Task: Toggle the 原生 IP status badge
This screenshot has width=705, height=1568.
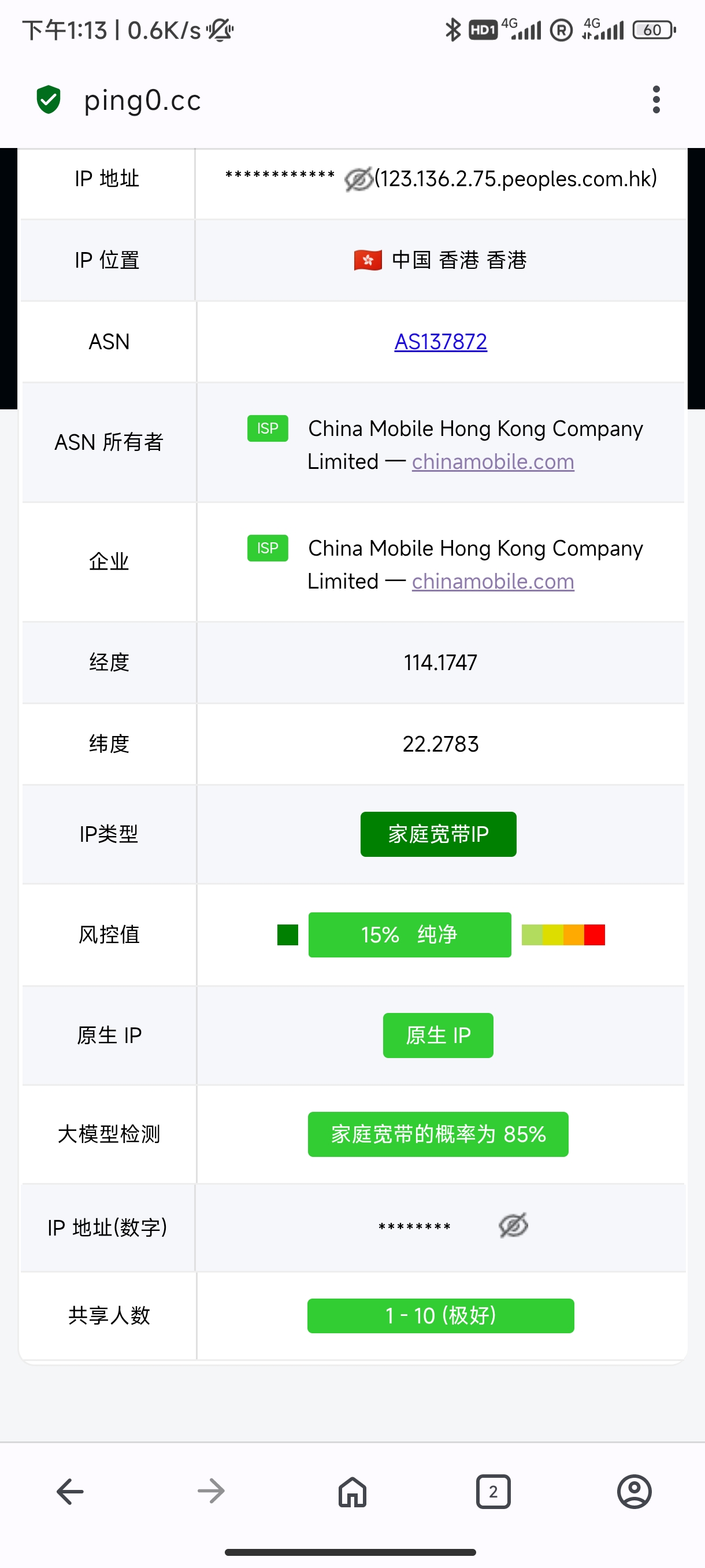Action: [437, 1036]
